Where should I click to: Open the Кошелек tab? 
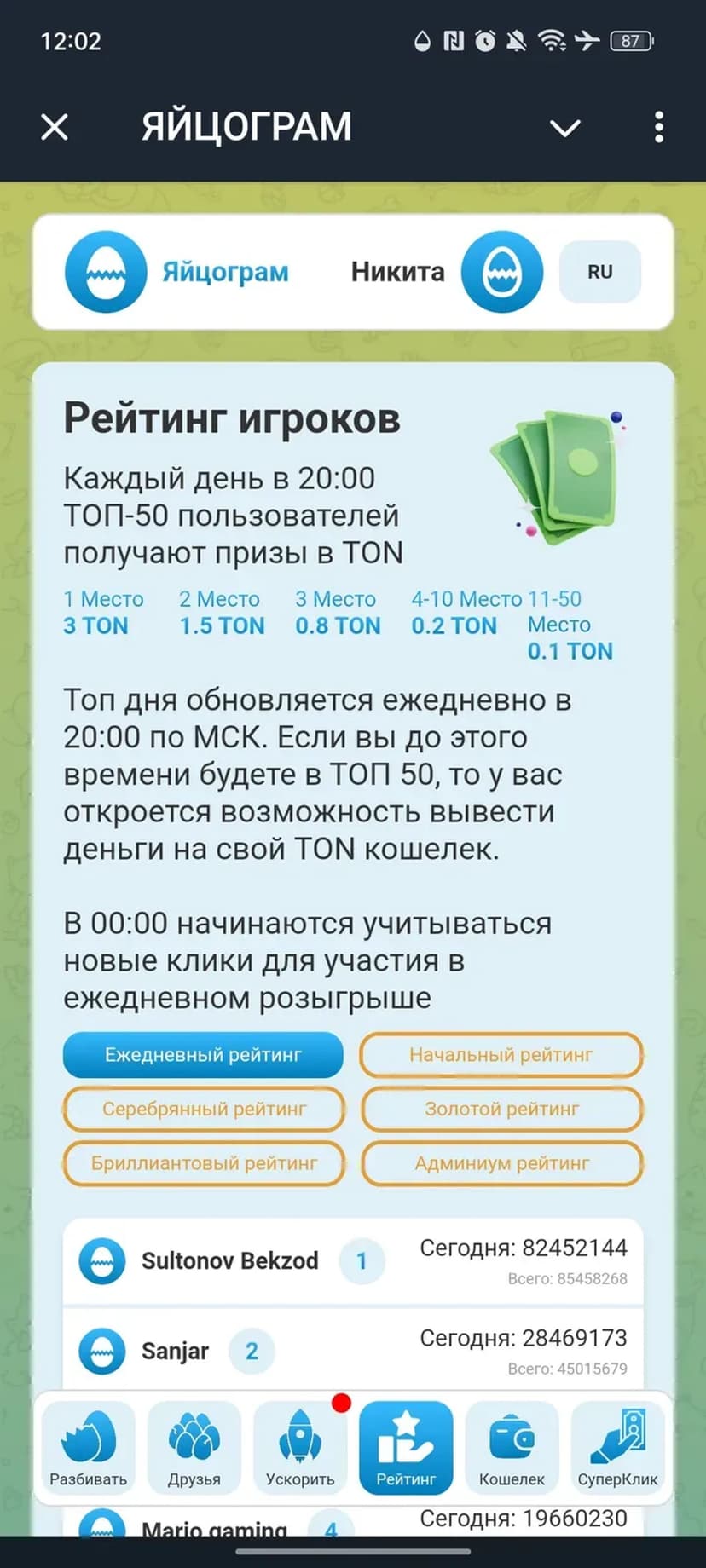(x=512, y=1448)
